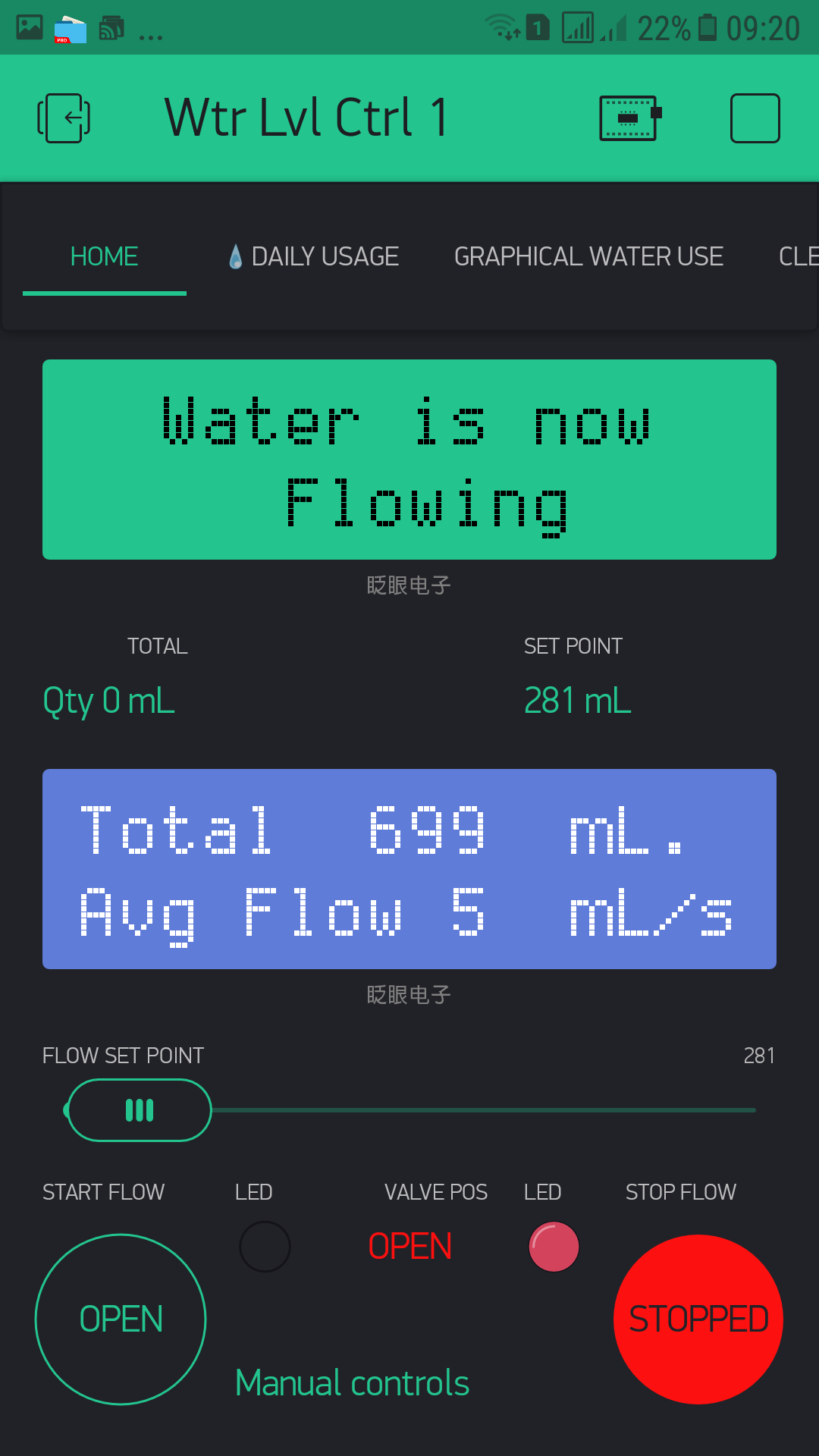Image resolution: width=819 pixels, height=1456 pixels.
Task: Stop the running project with the square icon
Action: tap(755, 118)
